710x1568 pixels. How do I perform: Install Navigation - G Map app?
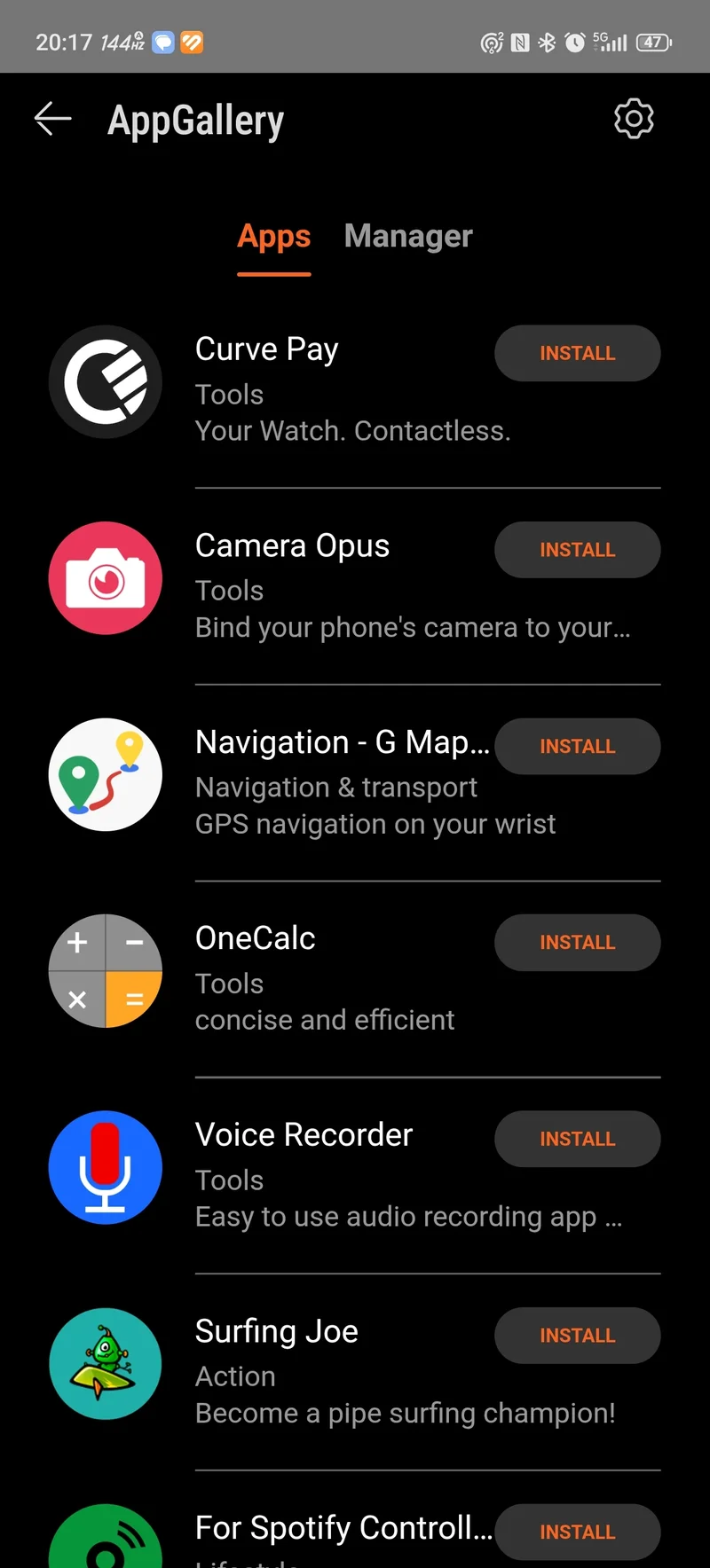coord(577,746)
